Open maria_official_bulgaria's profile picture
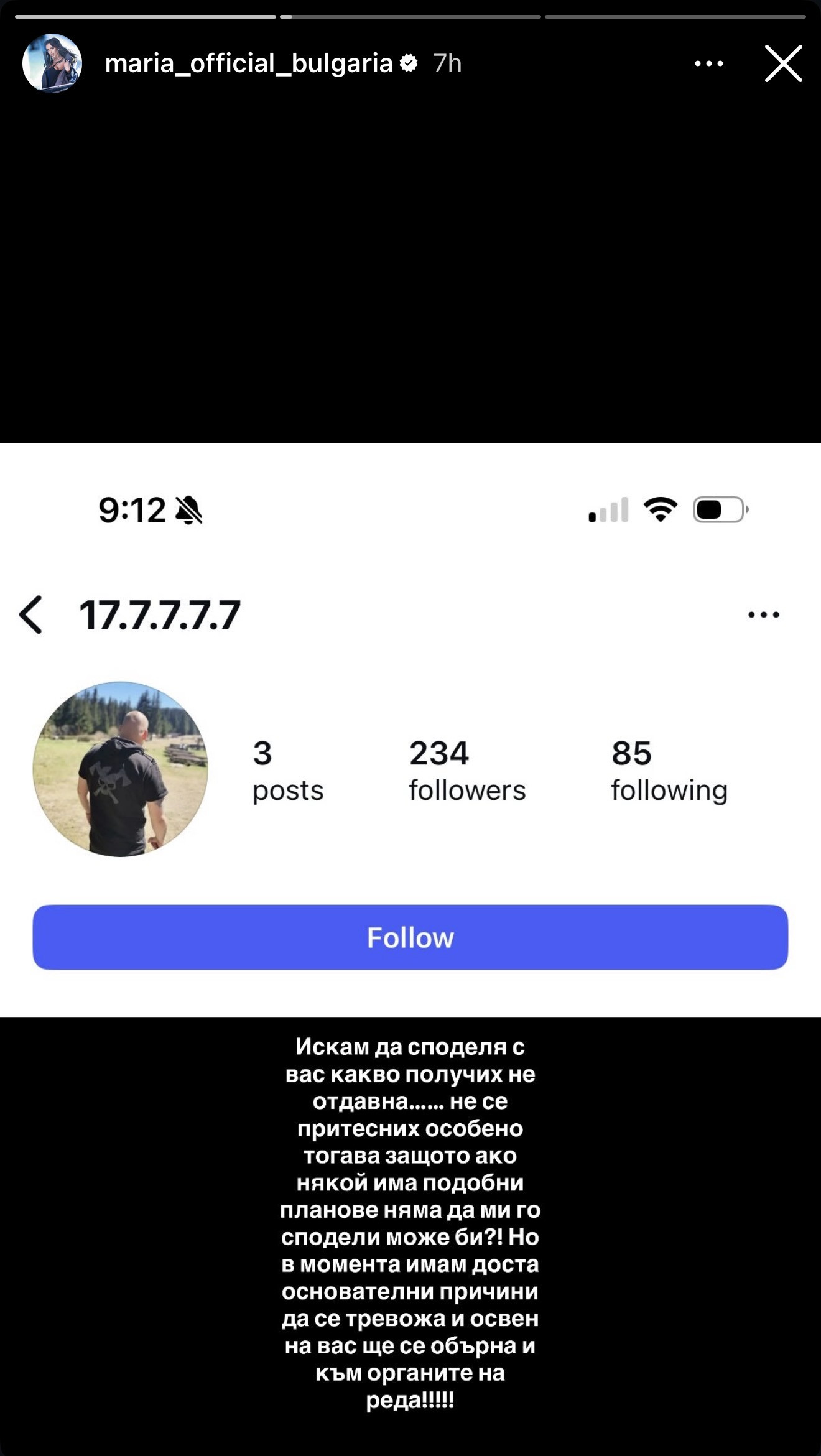This screenshot has width=821, height=1456. 52,63
